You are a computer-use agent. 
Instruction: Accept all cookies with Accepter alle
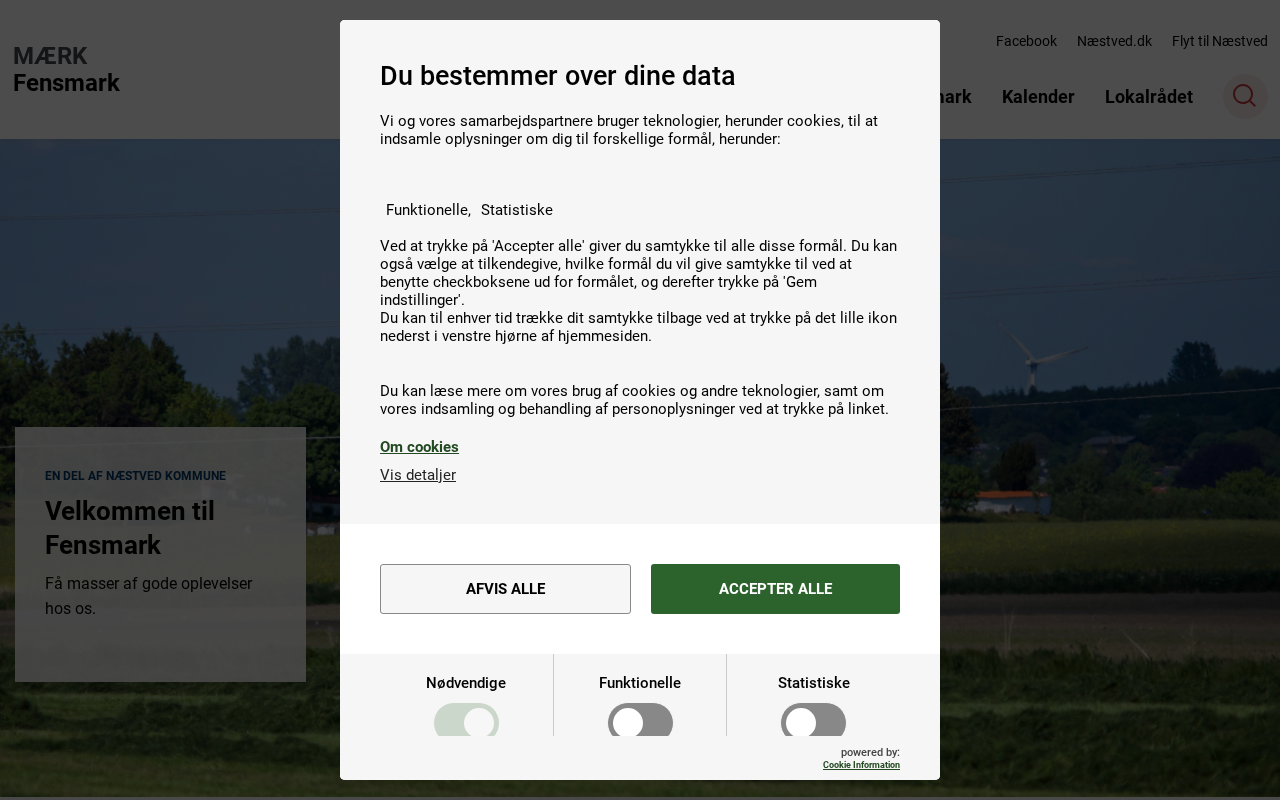tap(775, 589)
